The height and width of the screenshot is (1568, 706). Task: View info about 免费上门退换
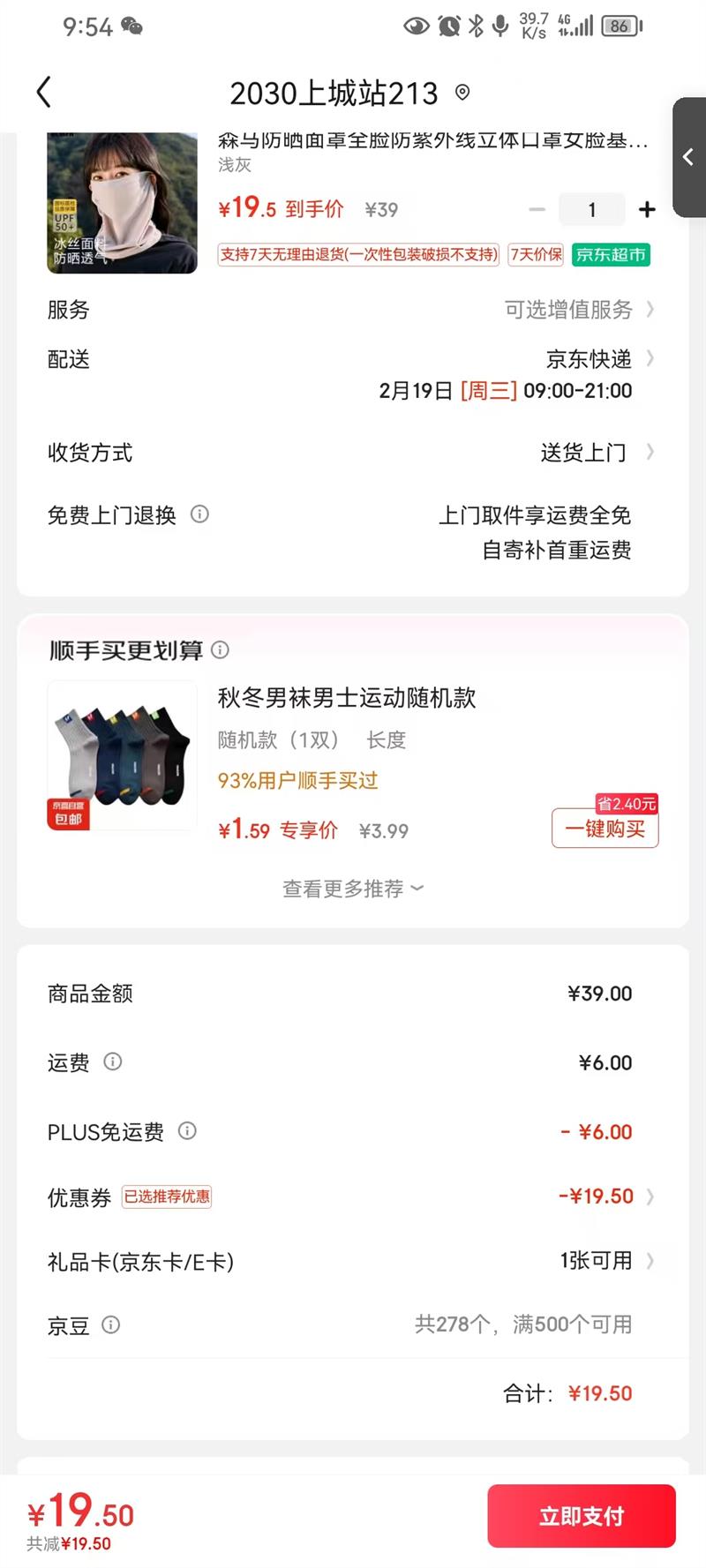tap(200, 514)
